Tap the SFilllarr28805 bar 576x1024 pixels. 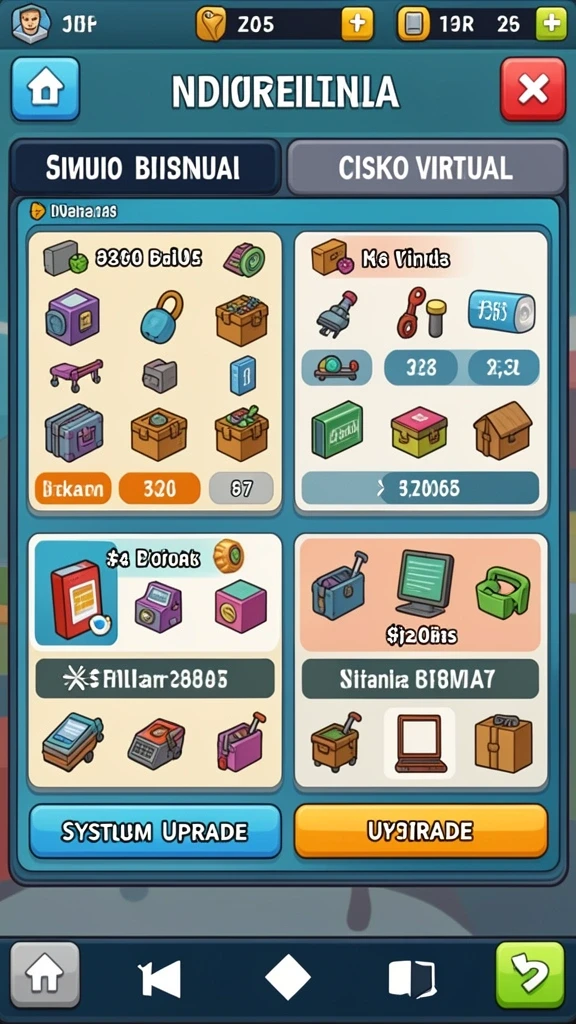coord(155,679)
